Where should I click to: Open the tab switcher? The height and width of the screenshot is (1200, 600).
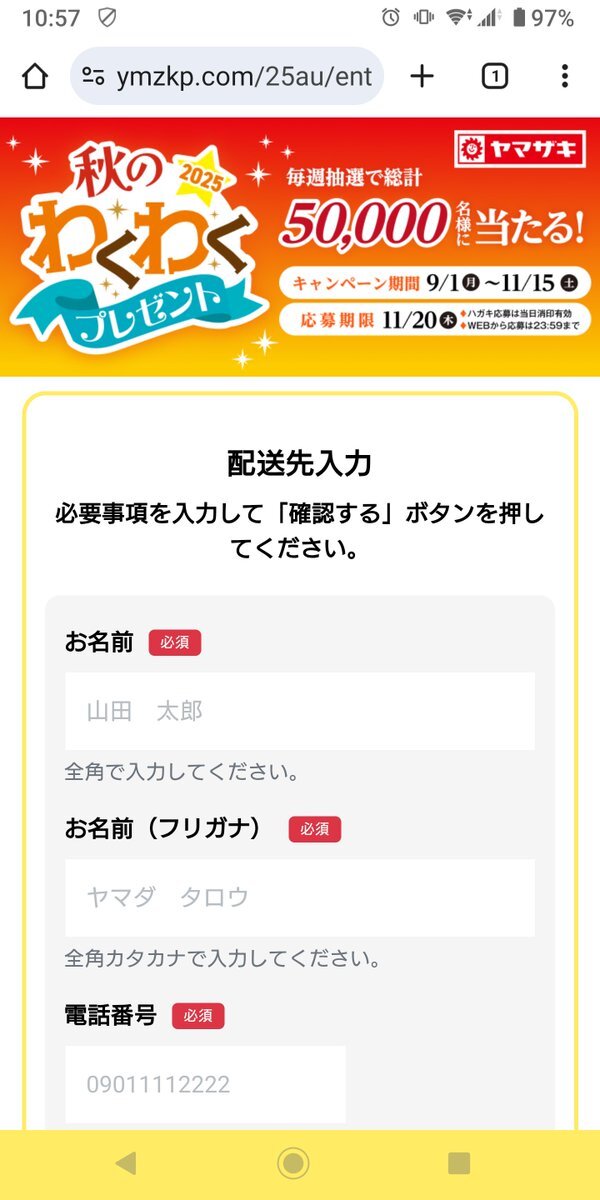click(x=495, y=77)
